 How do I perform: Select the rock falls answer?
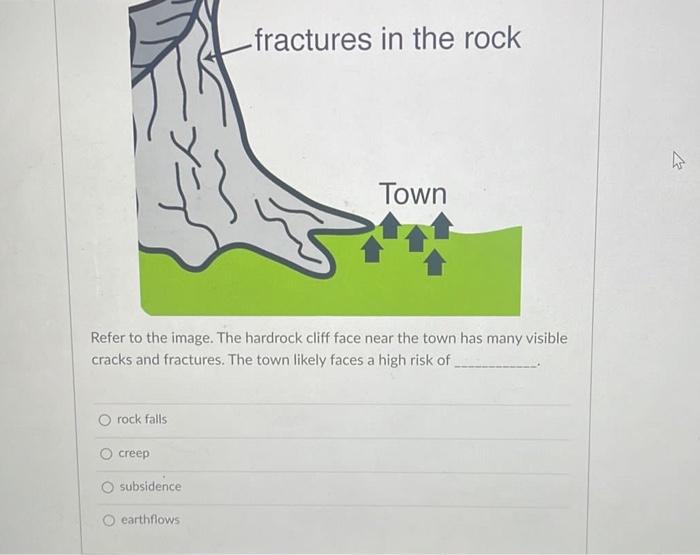tap(105, 419)
